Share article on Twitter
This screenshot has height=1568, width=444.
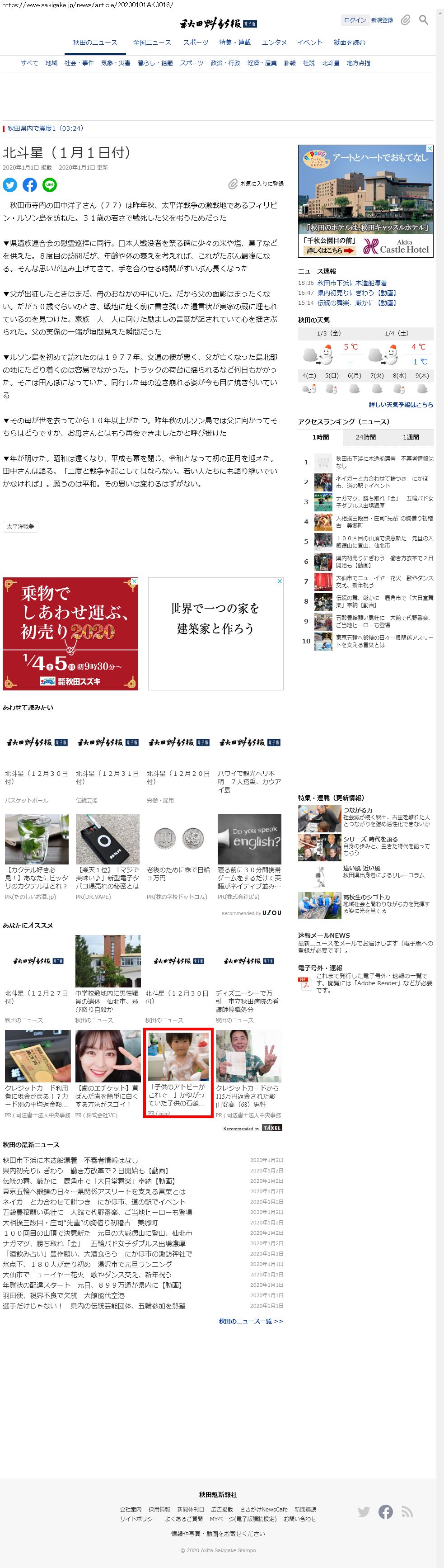click(x=10, y=185)
